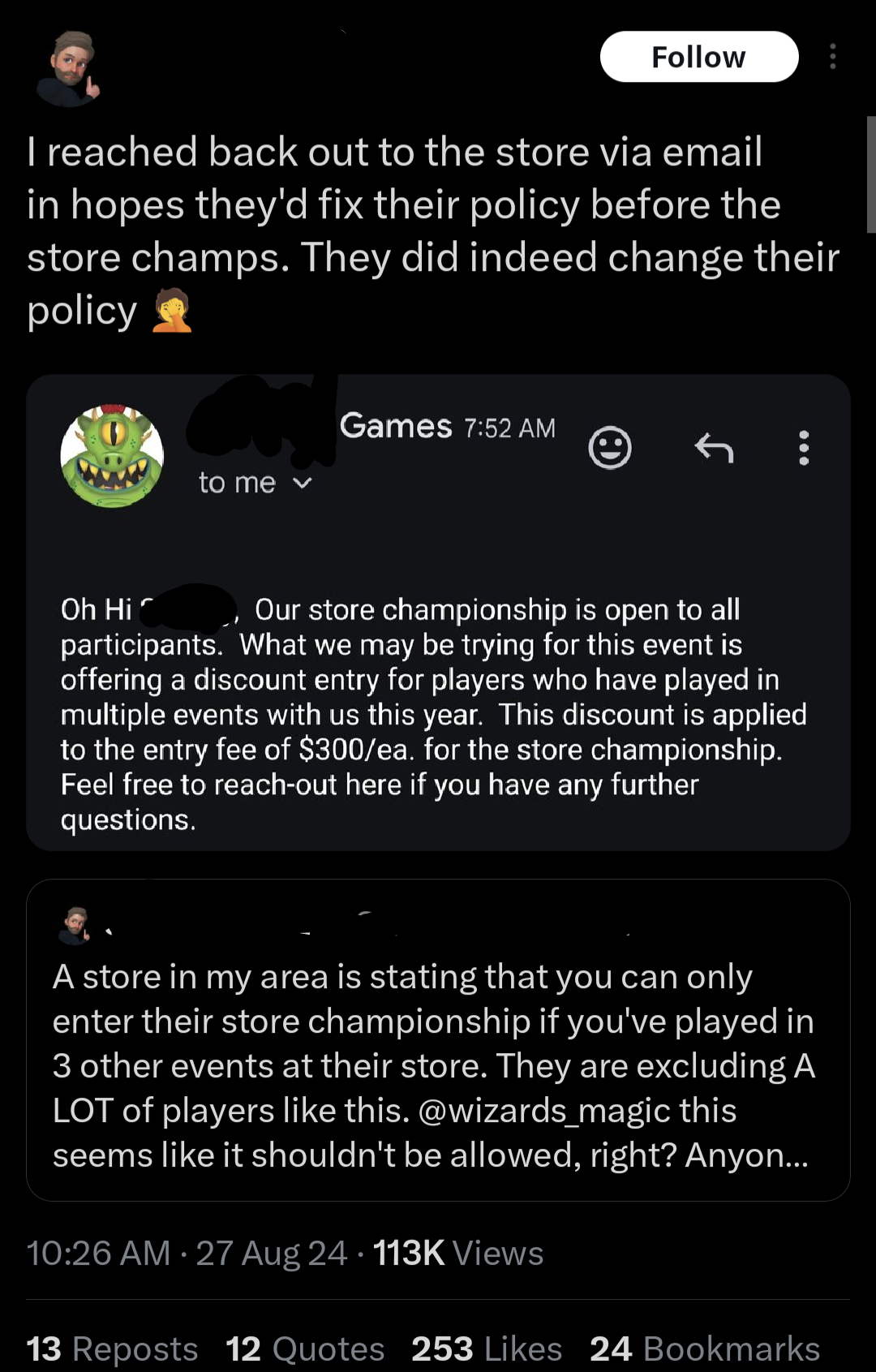
Task: View the 12 Quotes list
Action: point(305,1348)
